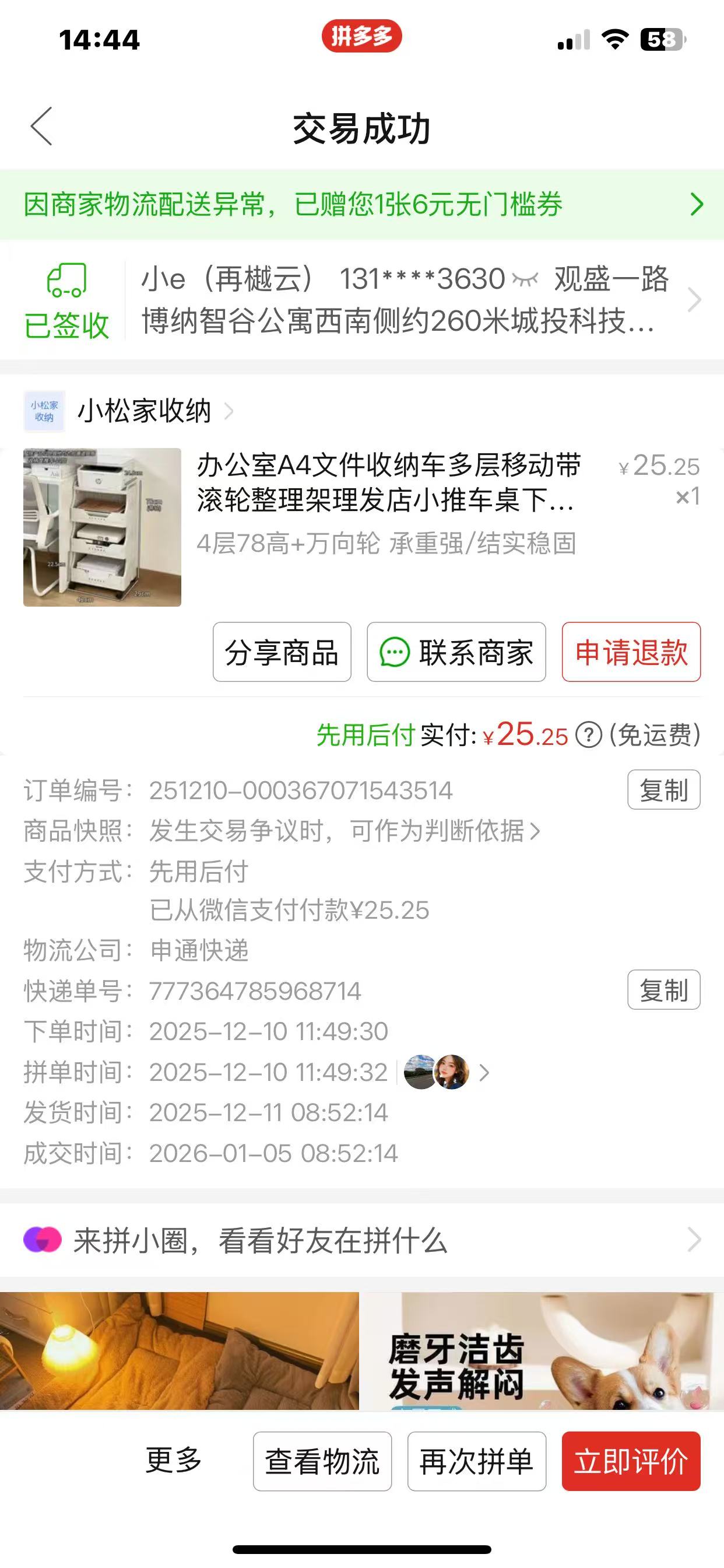The image size is (724, 1568).
Task: Contact the seller via 联系商家
Action: tap(456, 652)
